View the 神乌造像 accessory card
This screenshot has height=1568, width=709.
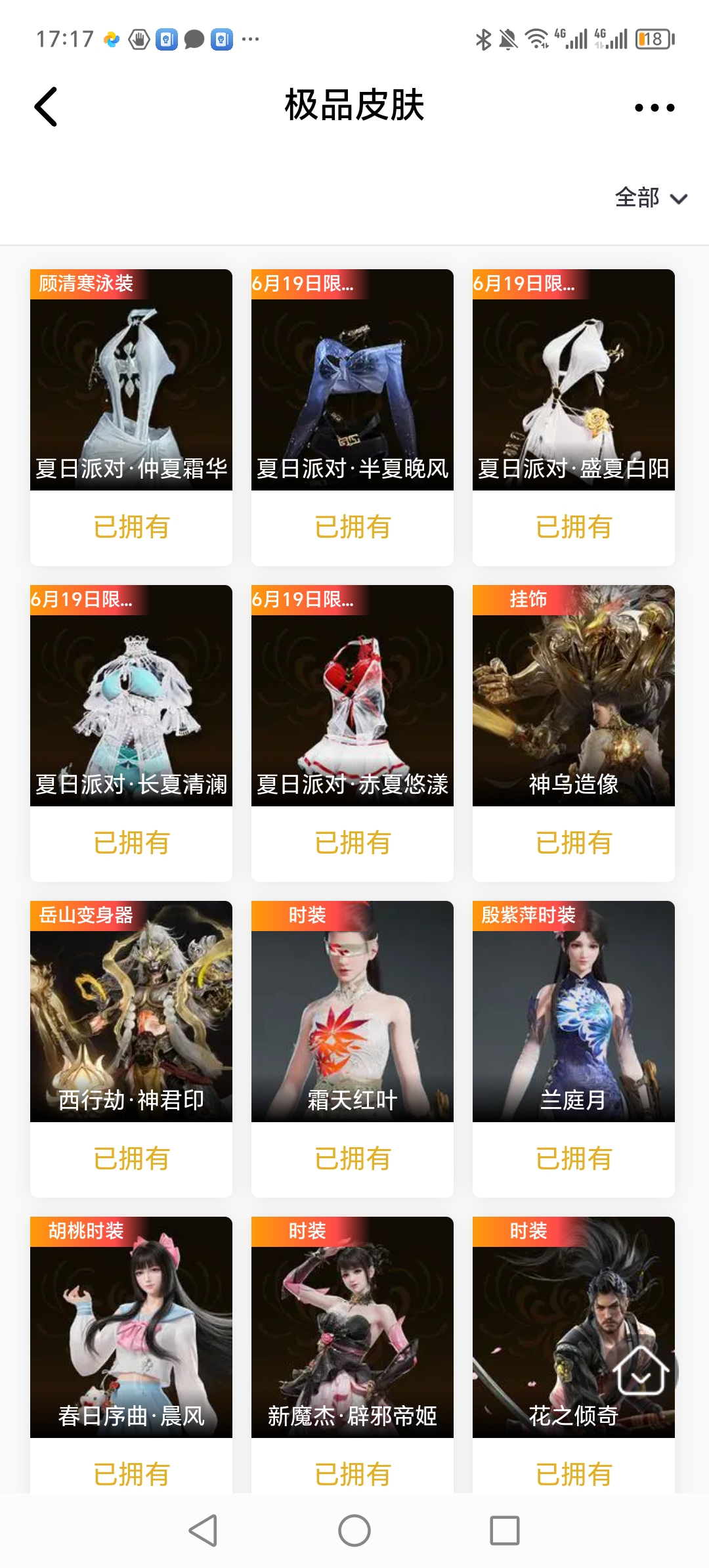574,695
